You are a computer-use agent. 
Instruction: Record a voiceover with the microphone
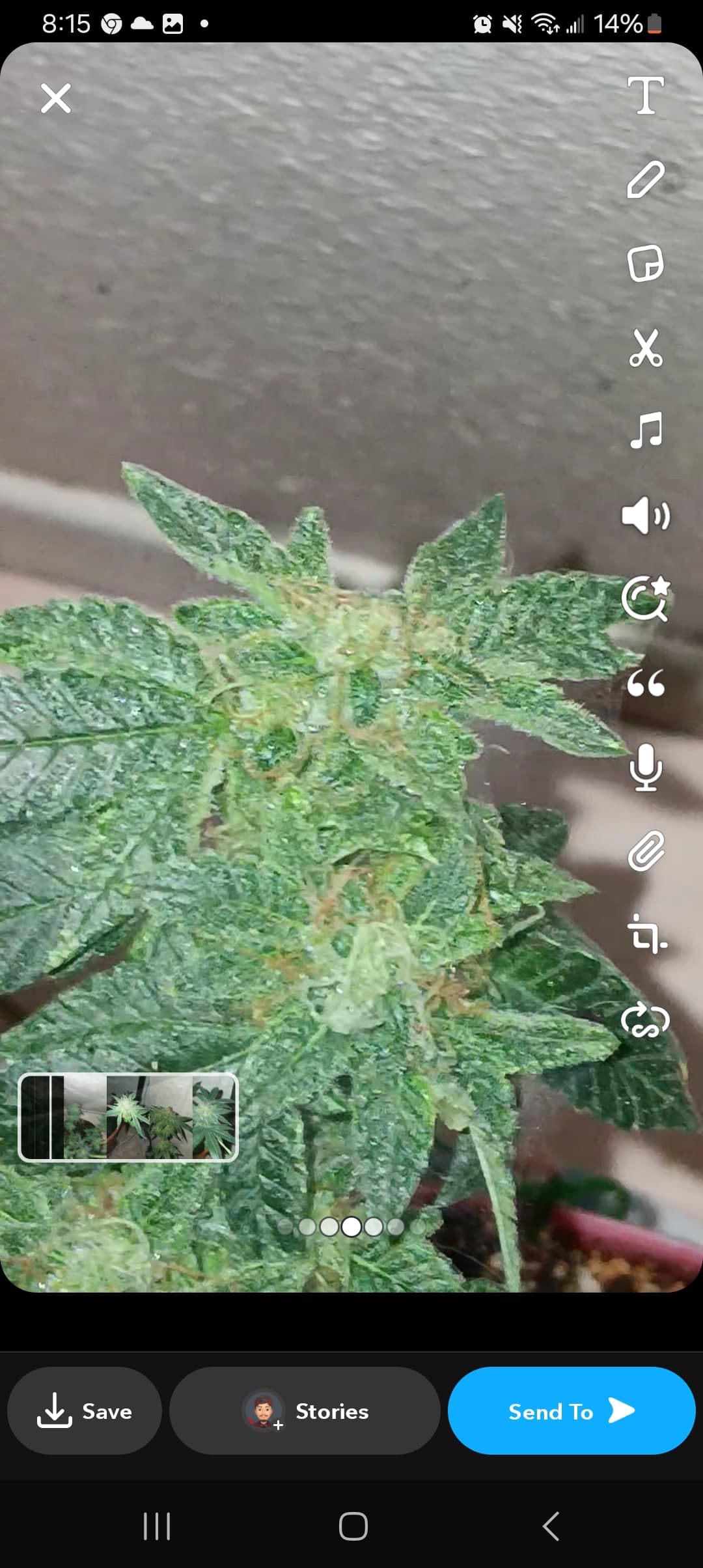645,767
